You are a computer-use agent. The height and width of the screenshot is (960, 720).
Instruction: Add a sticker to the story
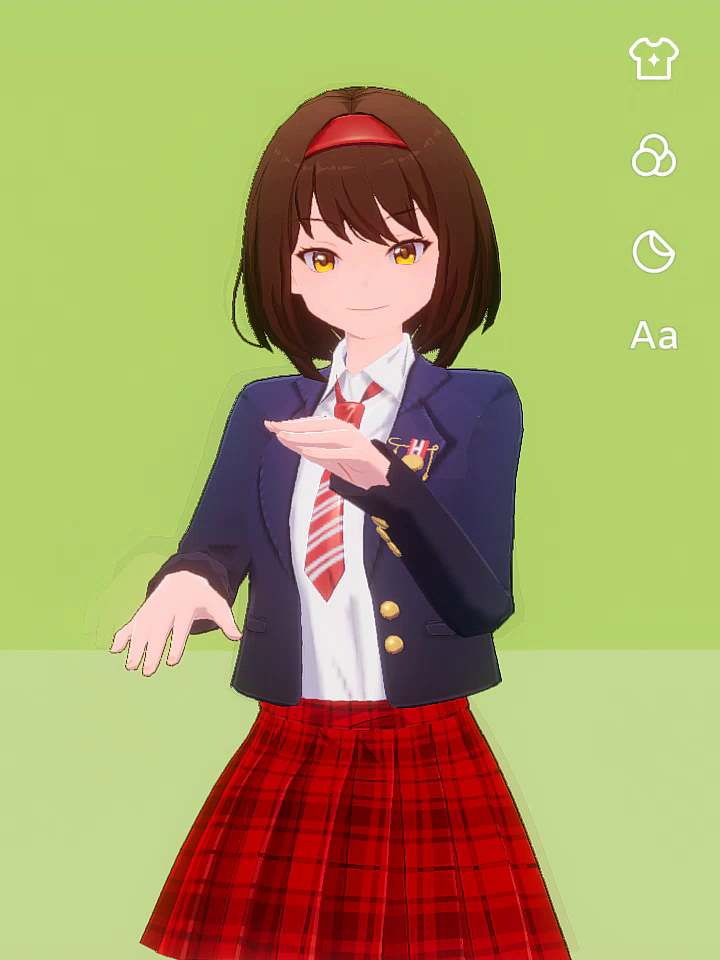tap(654, 251)
